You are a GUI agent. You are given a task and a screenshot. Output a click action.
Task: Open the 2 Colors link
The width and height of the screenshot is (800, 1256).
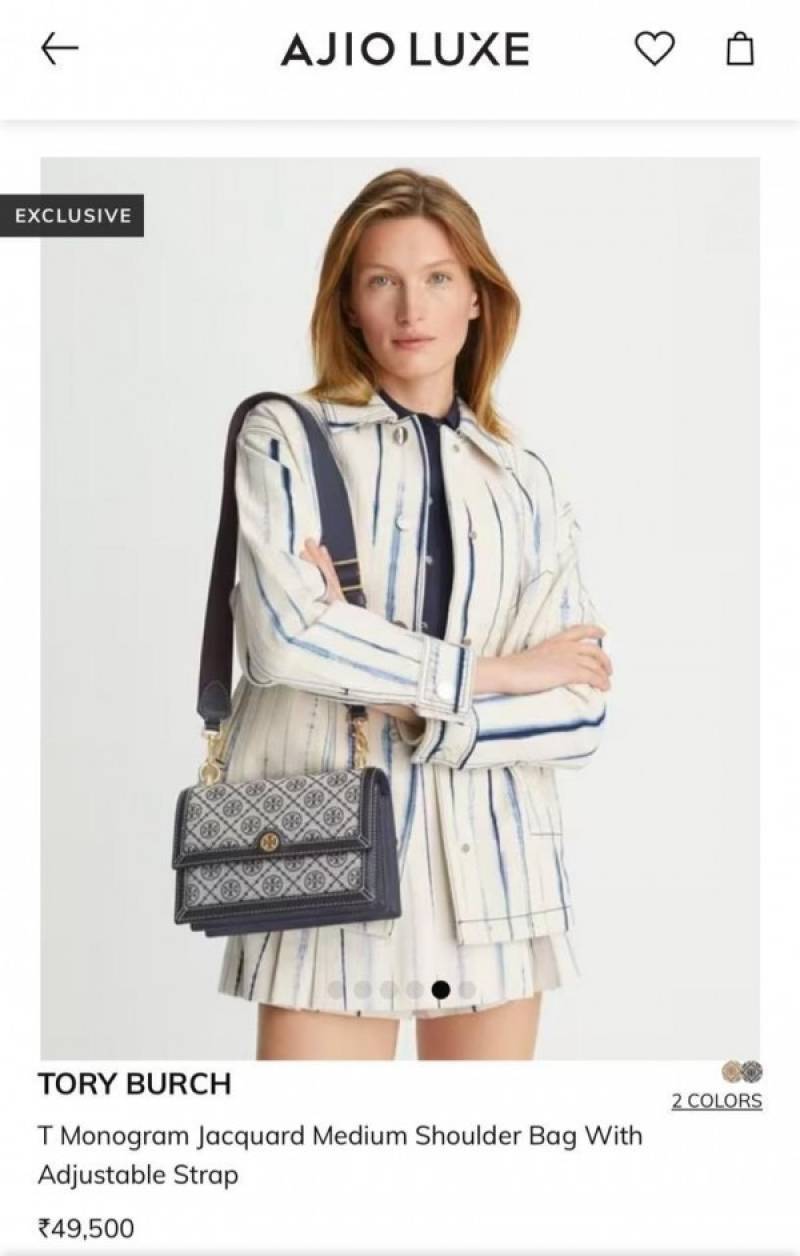716,1101
